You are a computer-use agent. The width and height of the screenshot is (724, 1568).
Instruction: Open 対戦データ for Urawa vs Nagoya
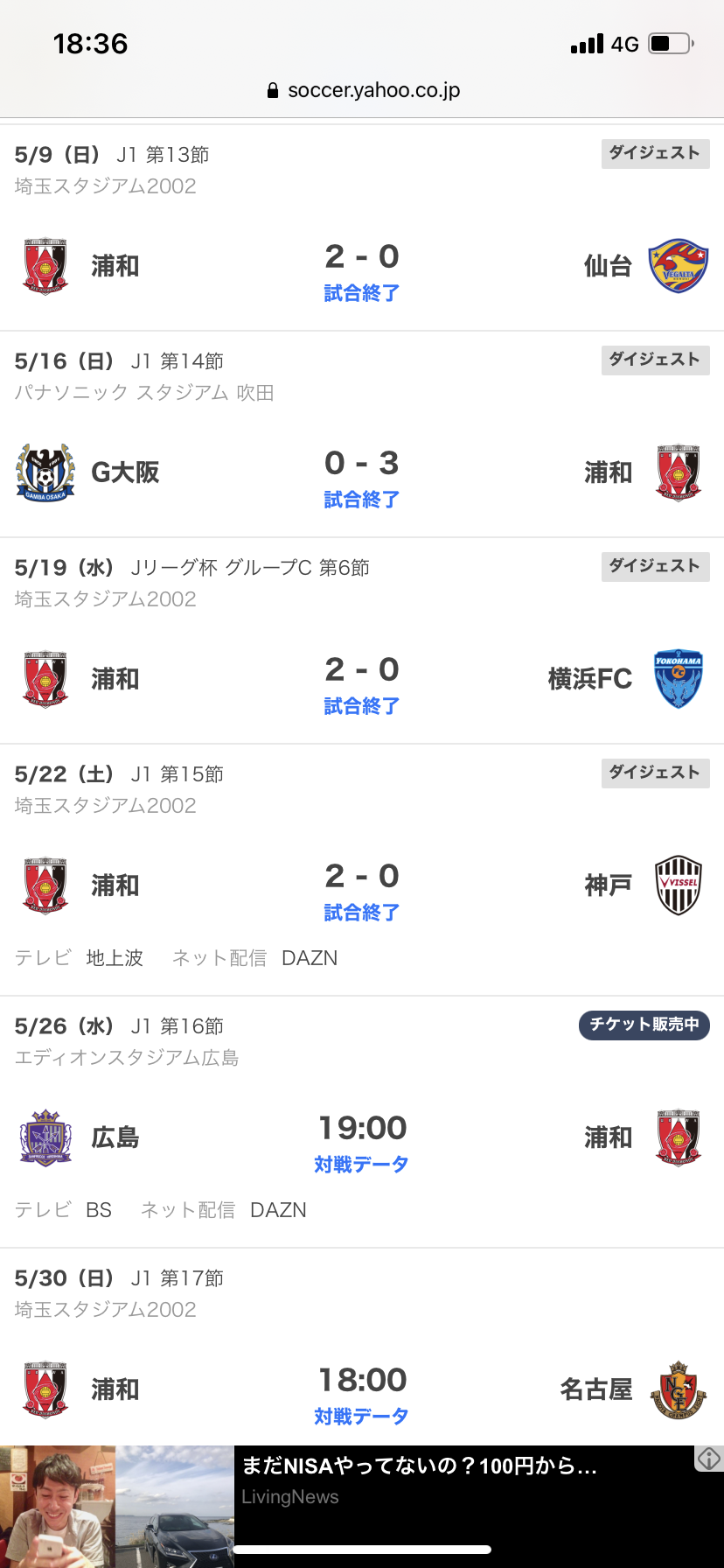(362, 1417)
